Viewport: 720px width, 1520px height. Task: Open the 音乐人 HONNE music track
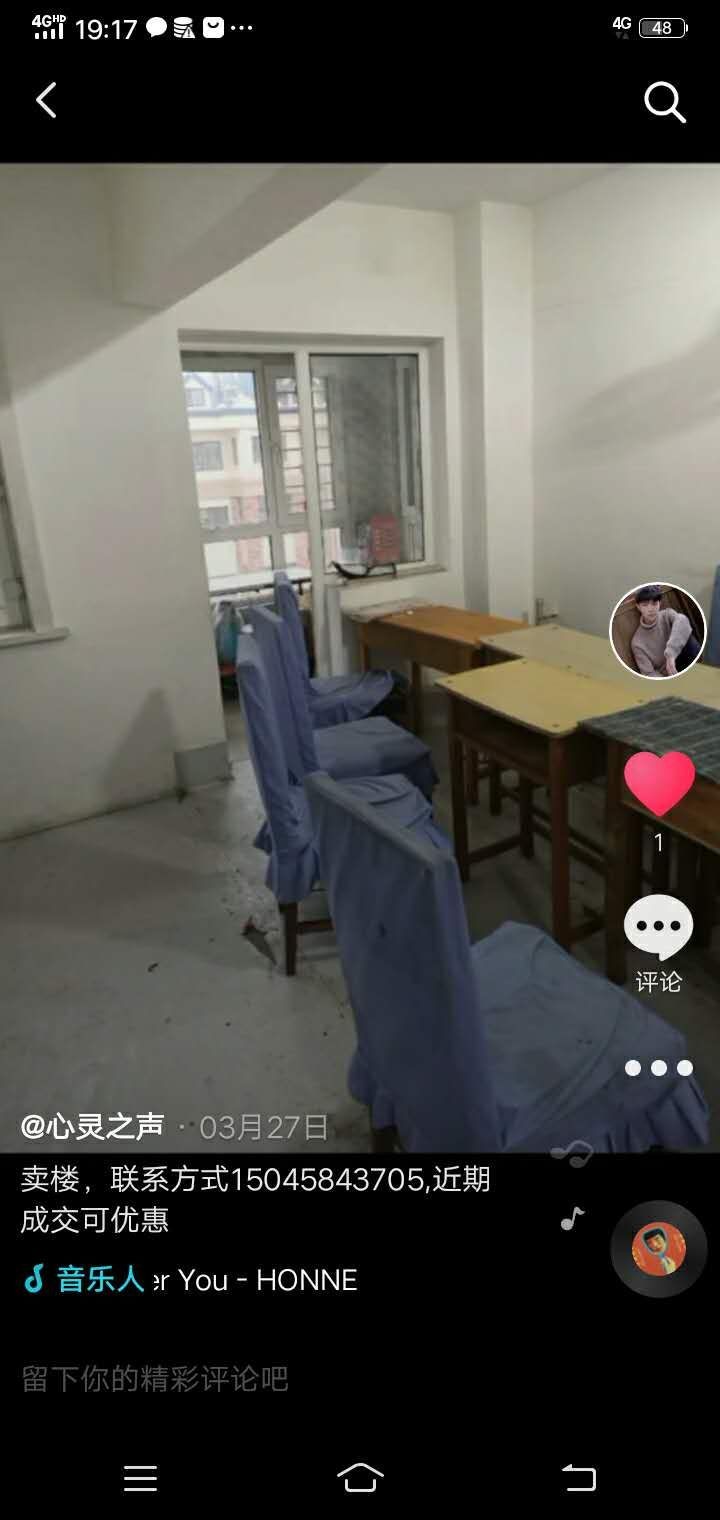tap(190, 1279)
